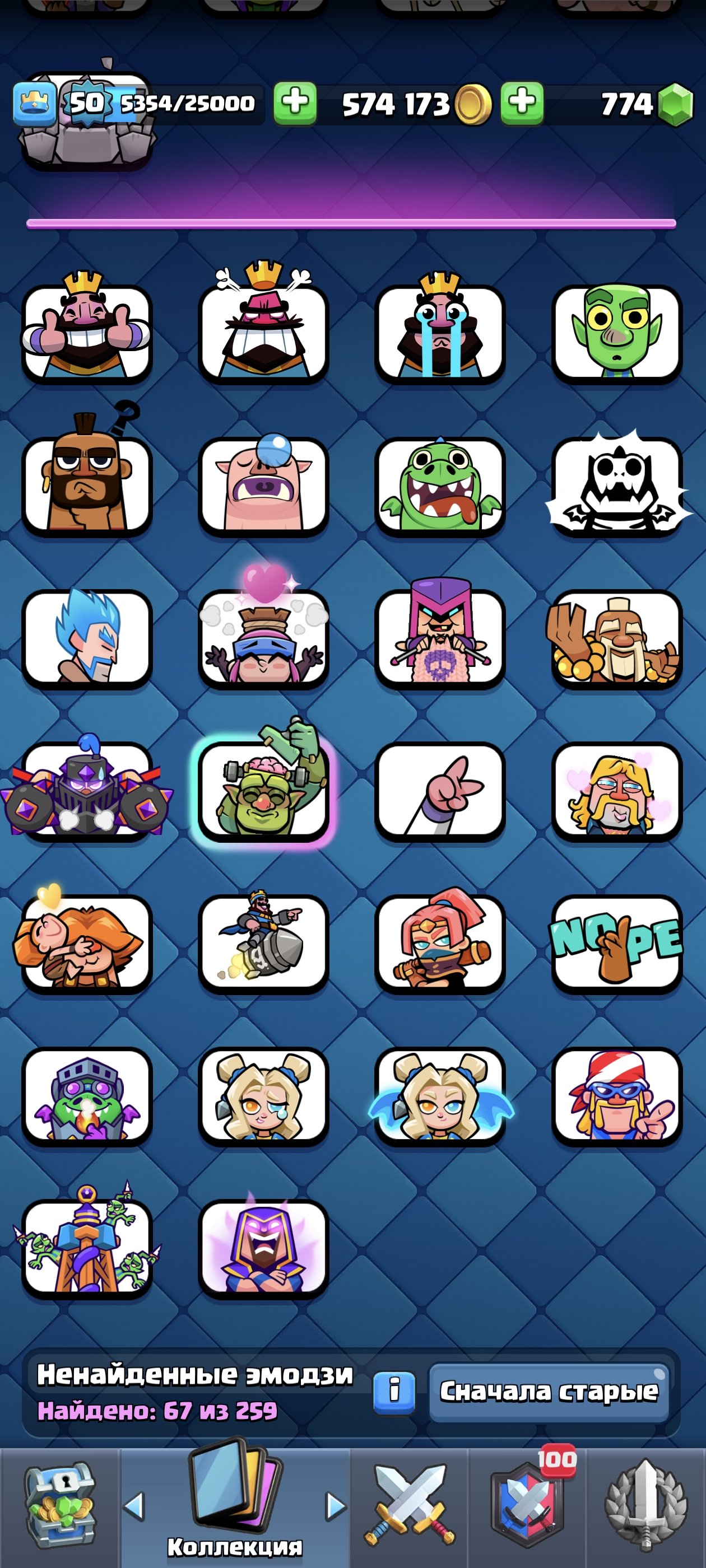
Task: Select the thumbs-up King emote
Action: tap(87, 332)
